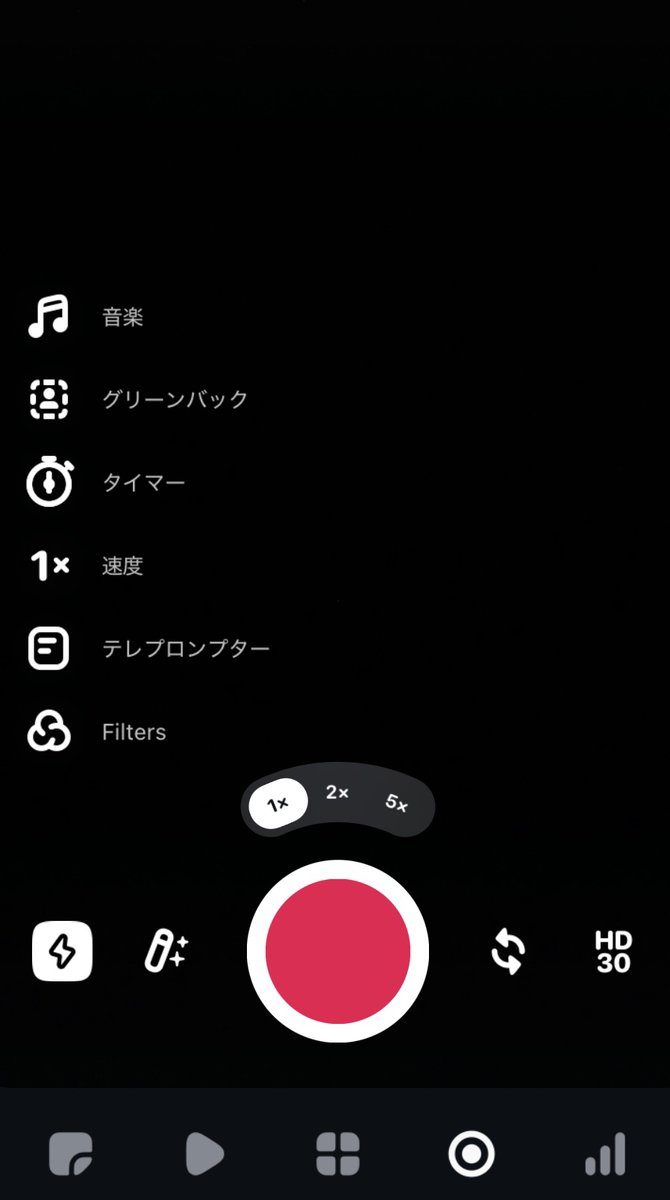Enable the グリーンバック green screen
Image resolution: width=670 pixels, height=1200 pixels.
(x=48, y=399)
